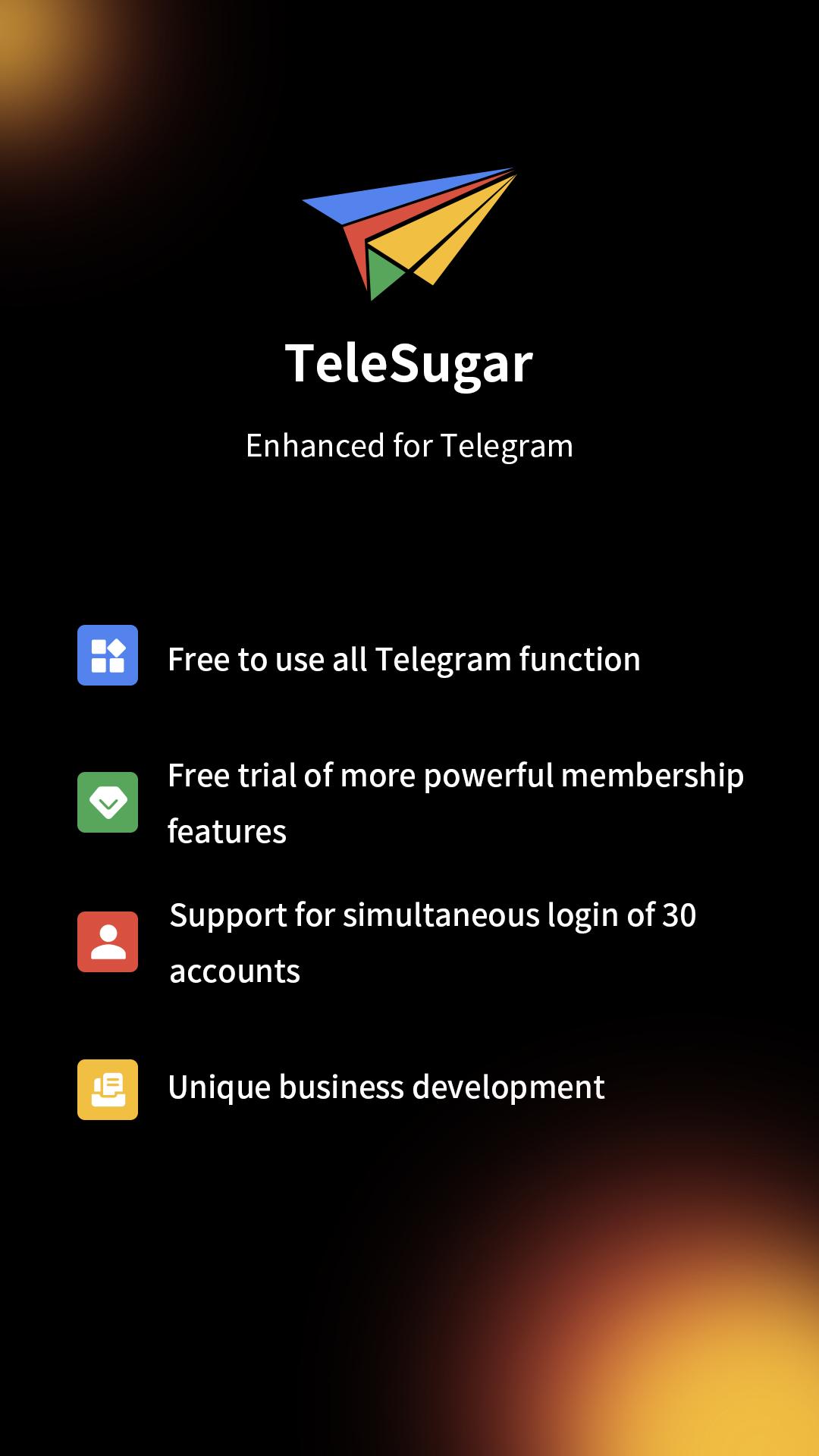The image size is (819, 1456).
Task: Click the Enhanced for Telegram tagline
Action: point(409,446)
